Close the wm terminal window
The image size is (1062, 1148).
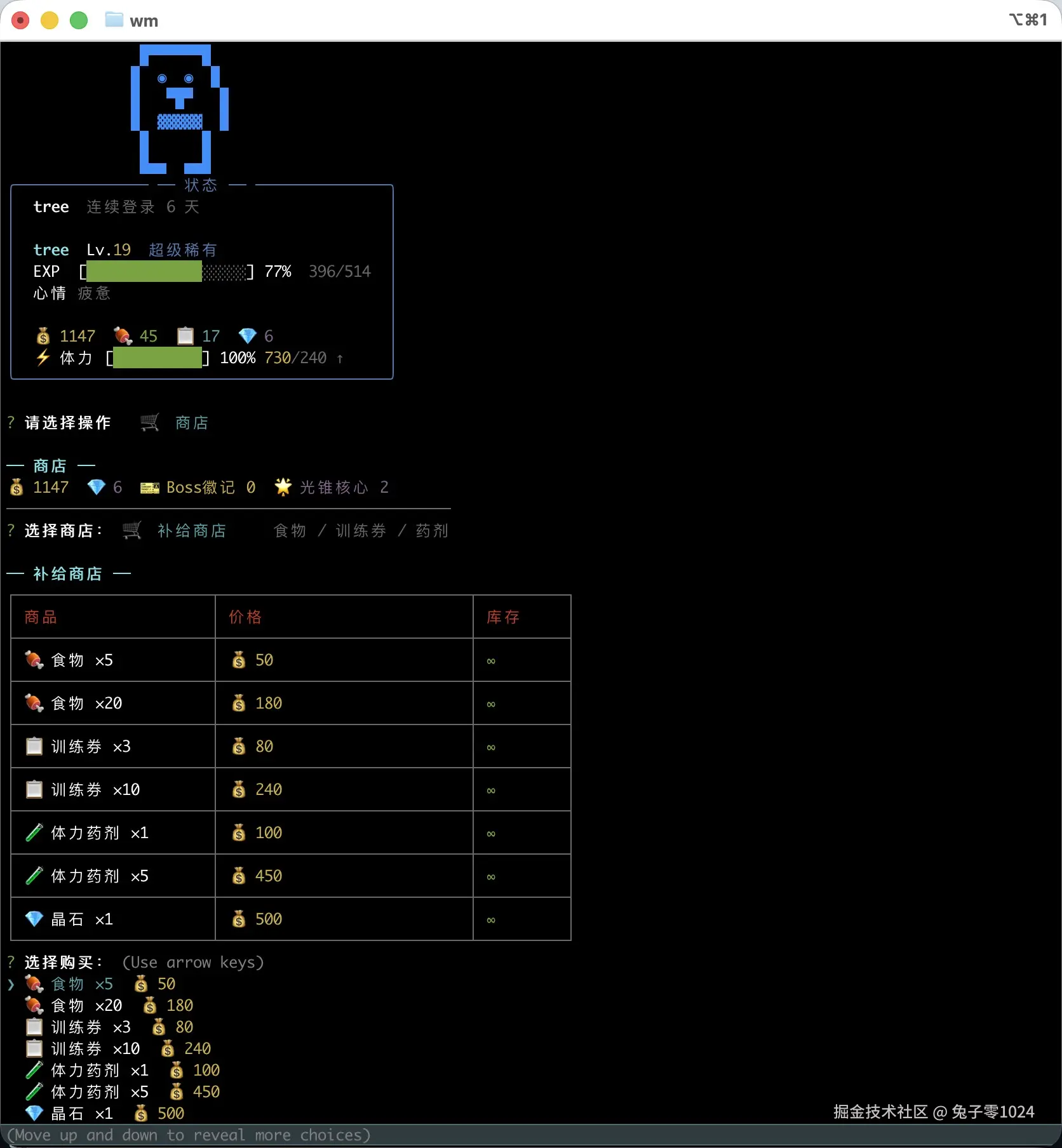pyautogui.click(x=20, y=20)
